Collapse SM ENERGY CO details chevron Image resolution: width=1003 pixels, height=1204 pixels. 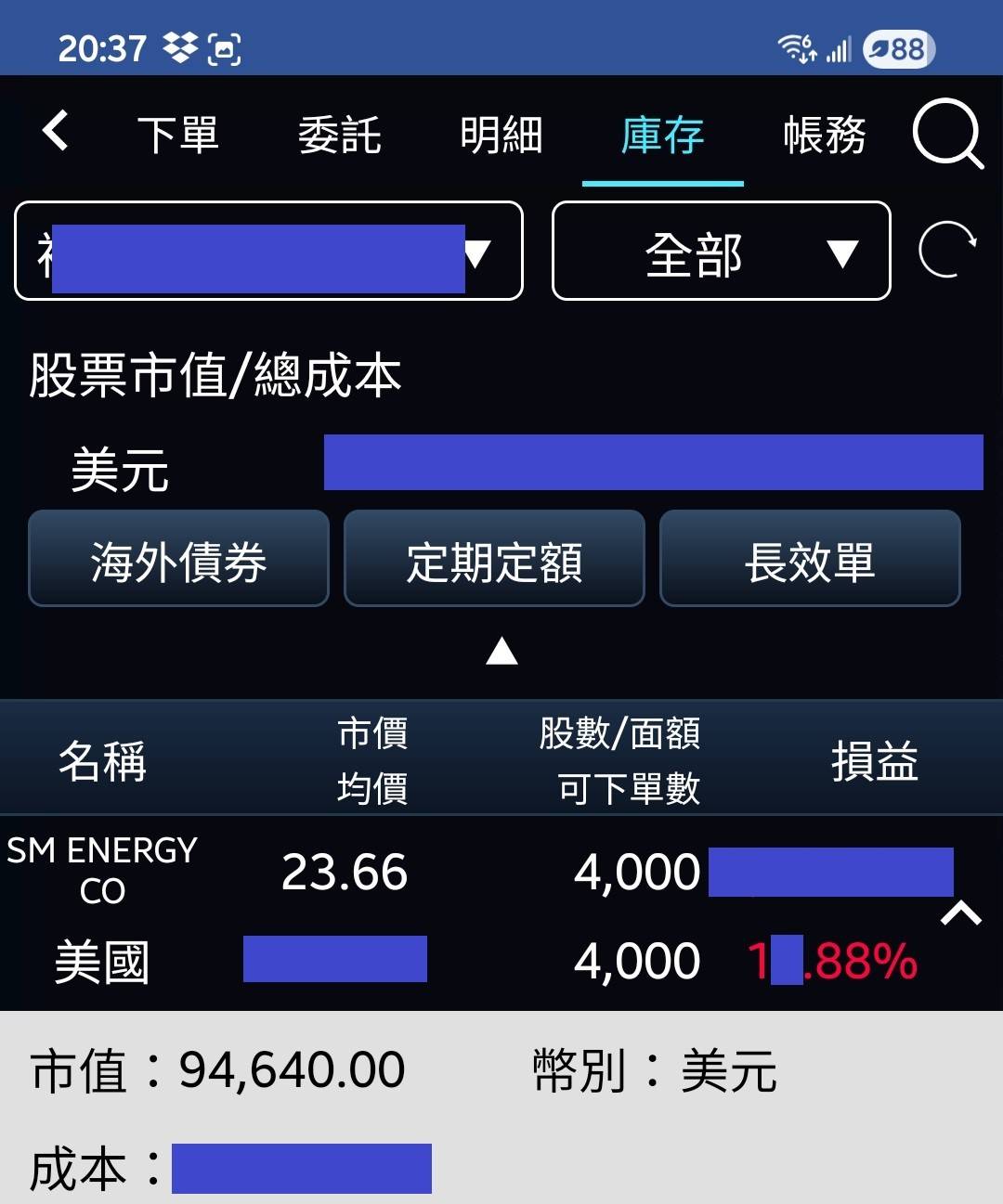tap(960, 913)
